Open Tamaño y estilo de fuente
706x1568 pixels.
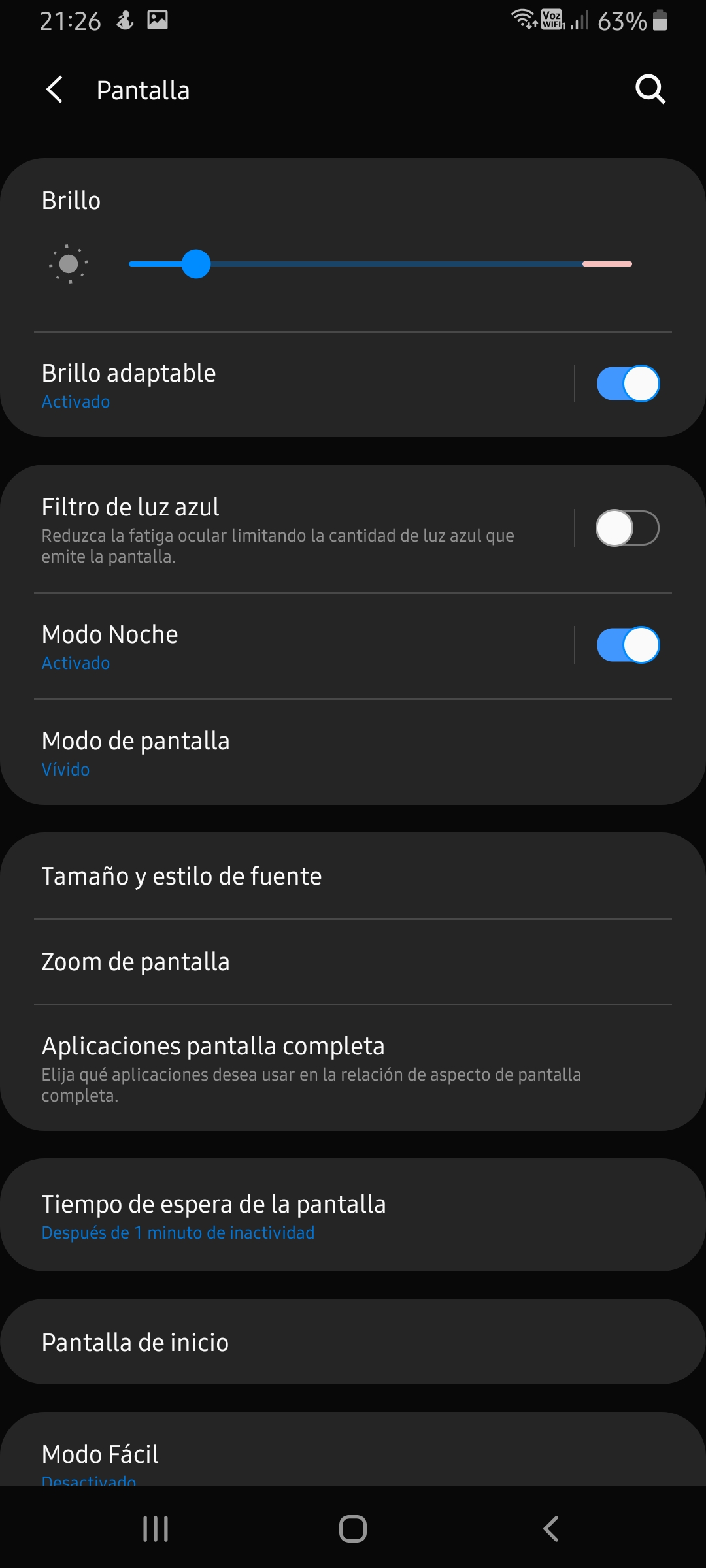[x=353, y=876]
